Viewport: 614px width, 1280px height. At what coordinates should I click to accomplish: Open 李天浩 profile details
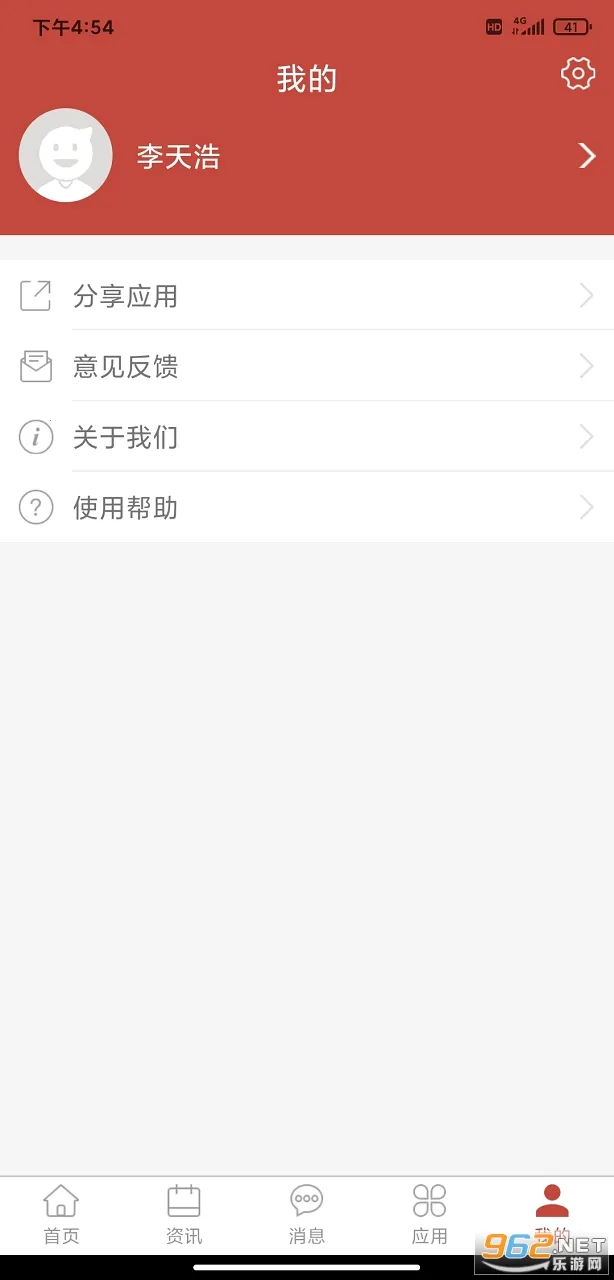coord(306,156)
